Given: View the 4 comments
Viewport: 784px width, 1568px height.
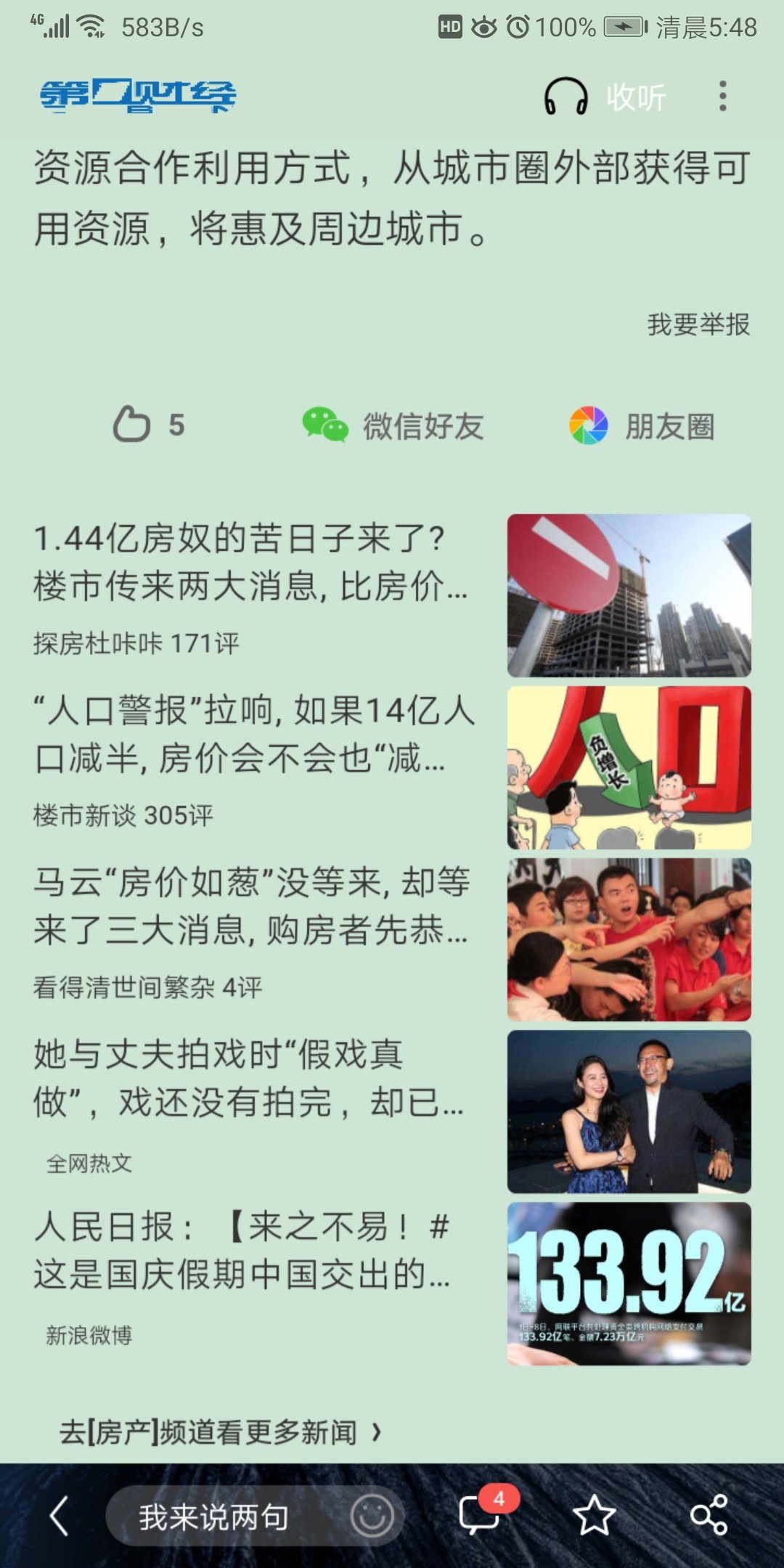Looking at the screenshot, I should click(481, 1514).
